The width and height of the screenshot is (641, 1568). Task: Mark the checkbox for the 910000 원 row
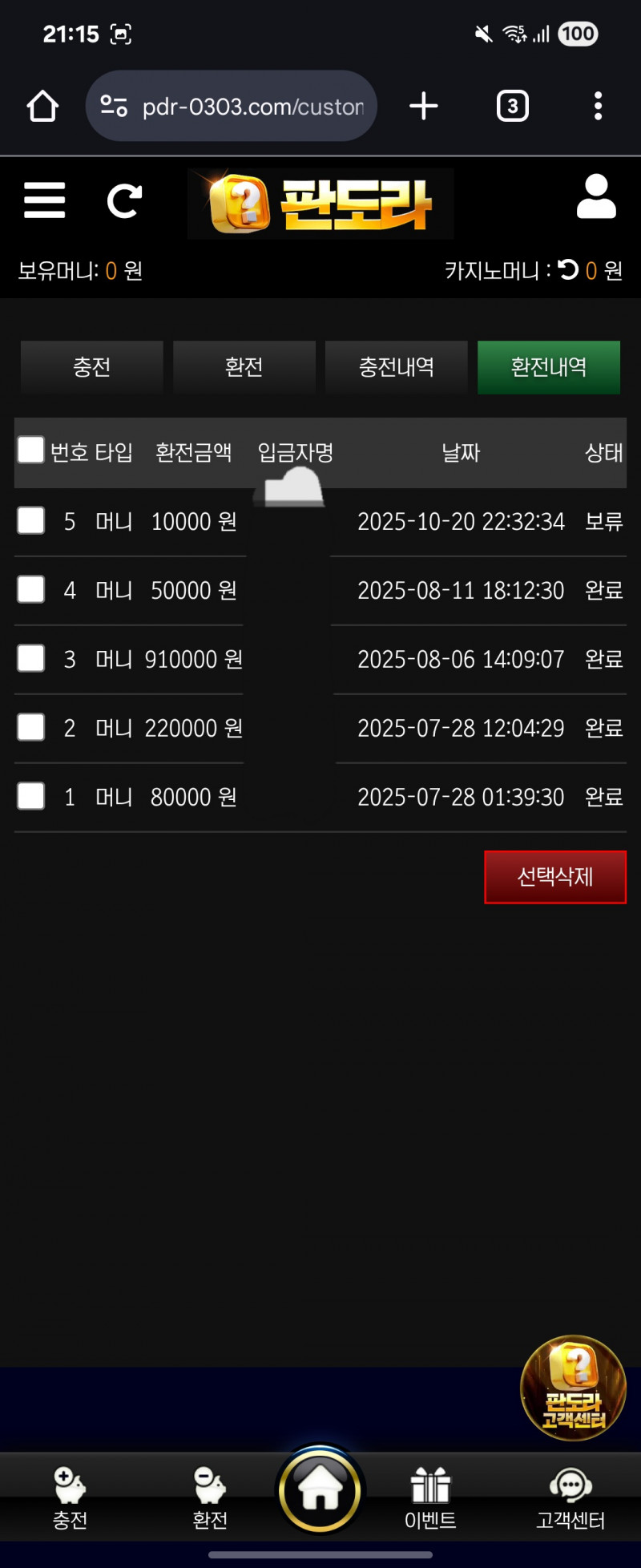click(x=30, y=658)
